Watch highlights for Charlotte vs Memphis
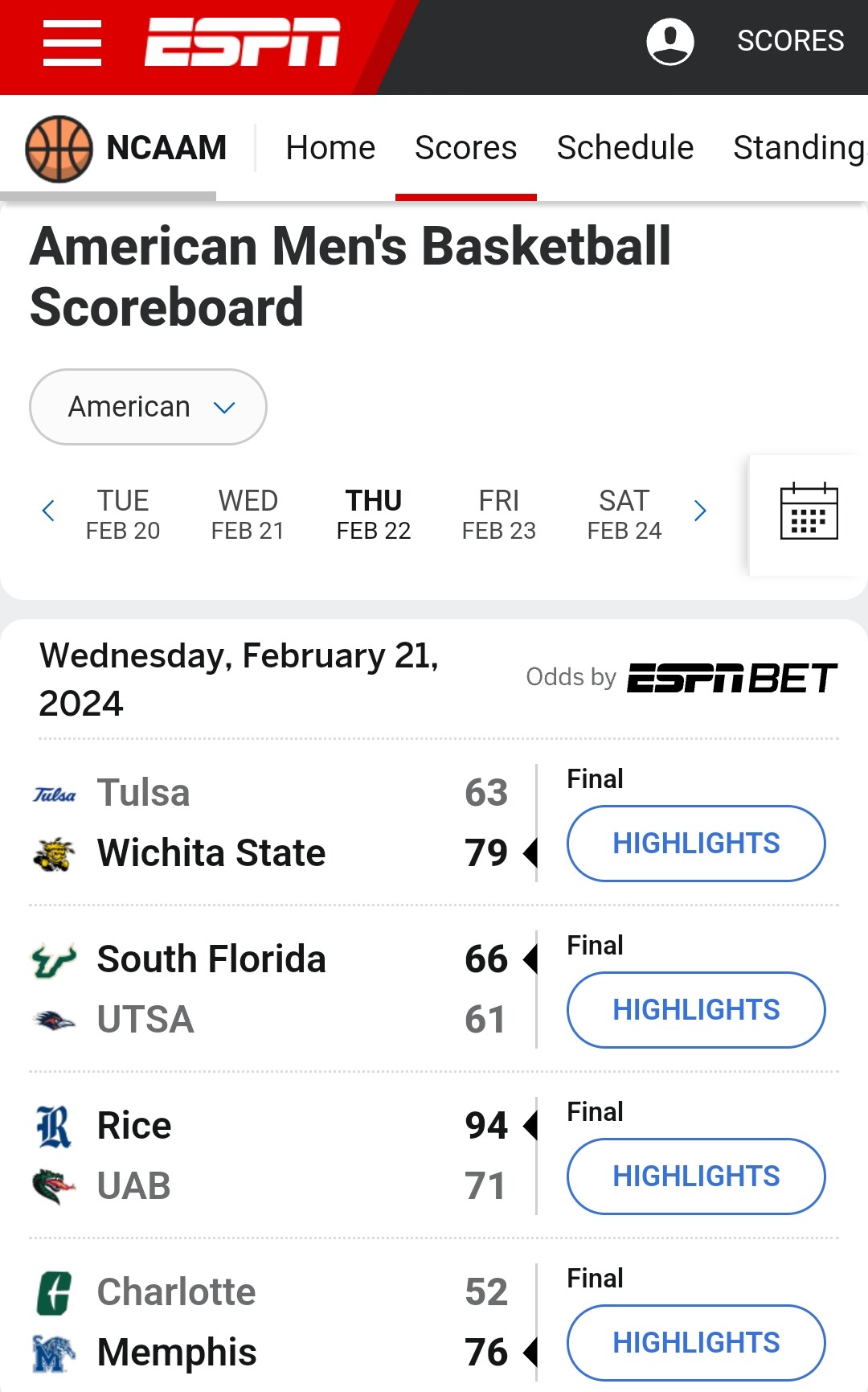868x1392 pixels. pyautogui.click(x=696, y=1343)
